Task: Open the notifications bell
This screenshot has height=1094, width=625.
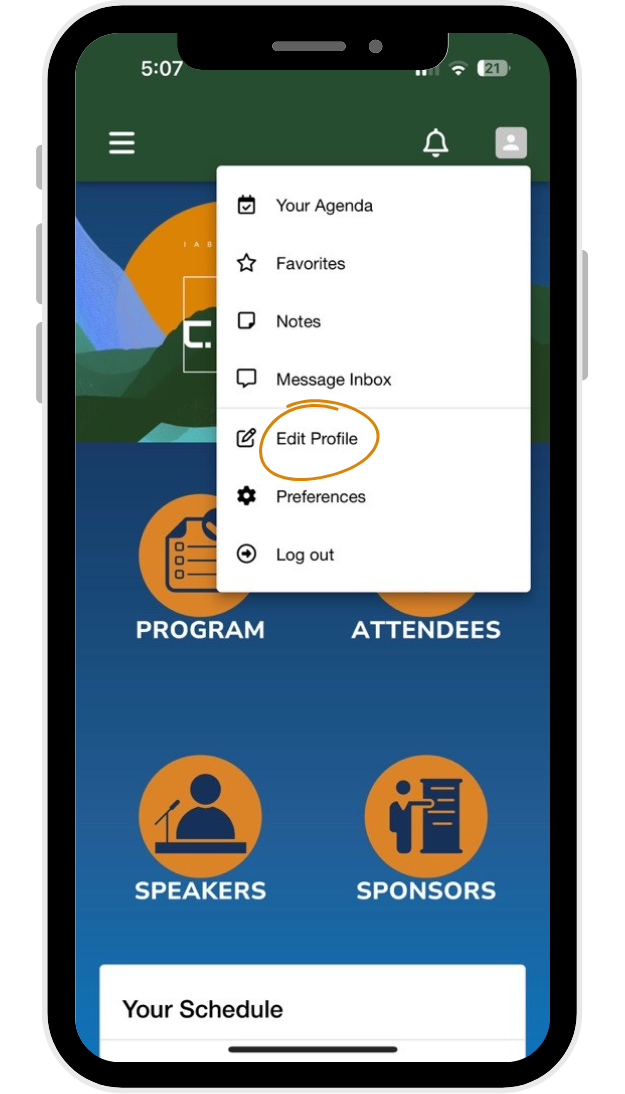Action: [x=435, y=143]
